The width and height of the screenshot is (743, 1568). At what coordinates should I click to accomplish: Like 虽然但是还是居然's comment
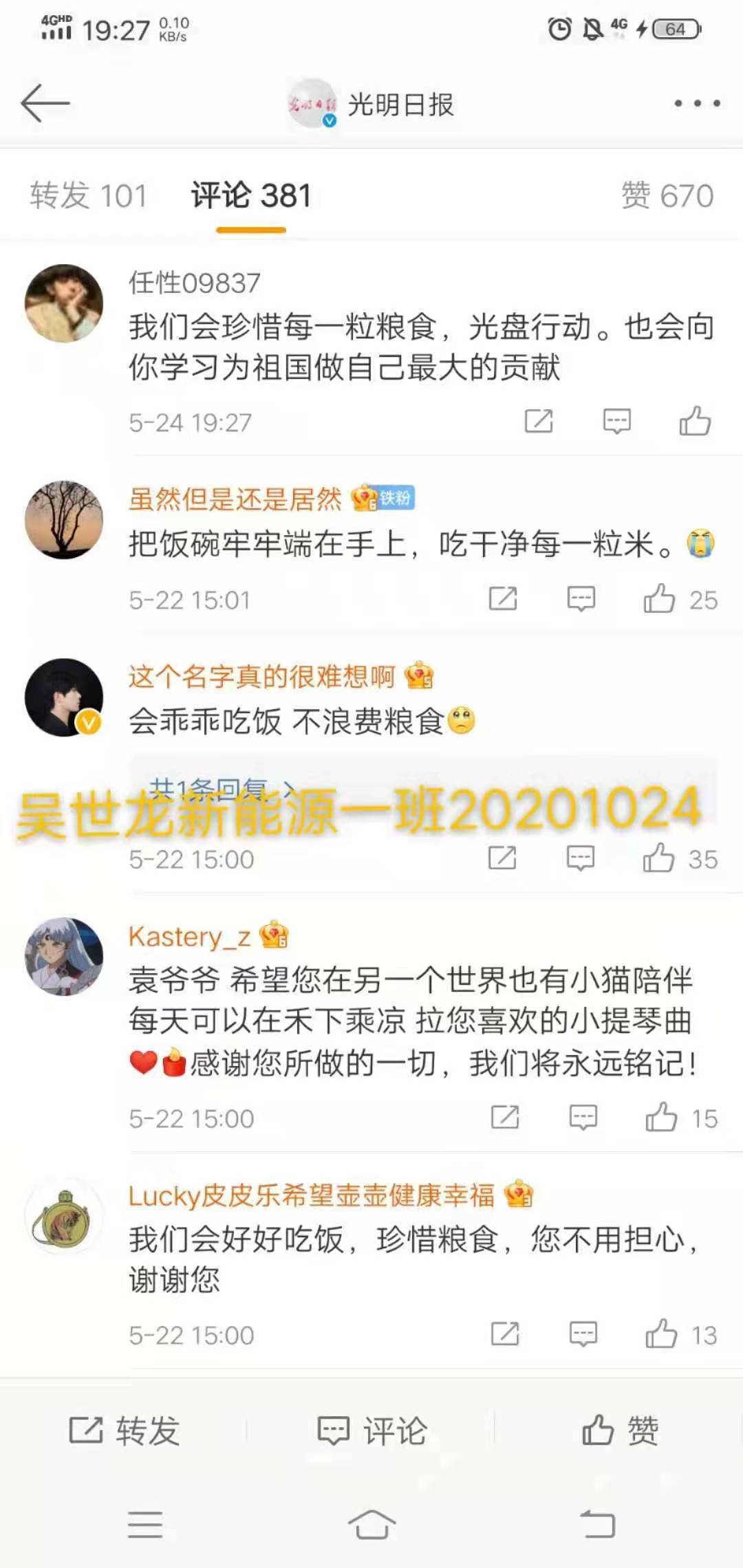pyautogui.click(x=659, y=599)
